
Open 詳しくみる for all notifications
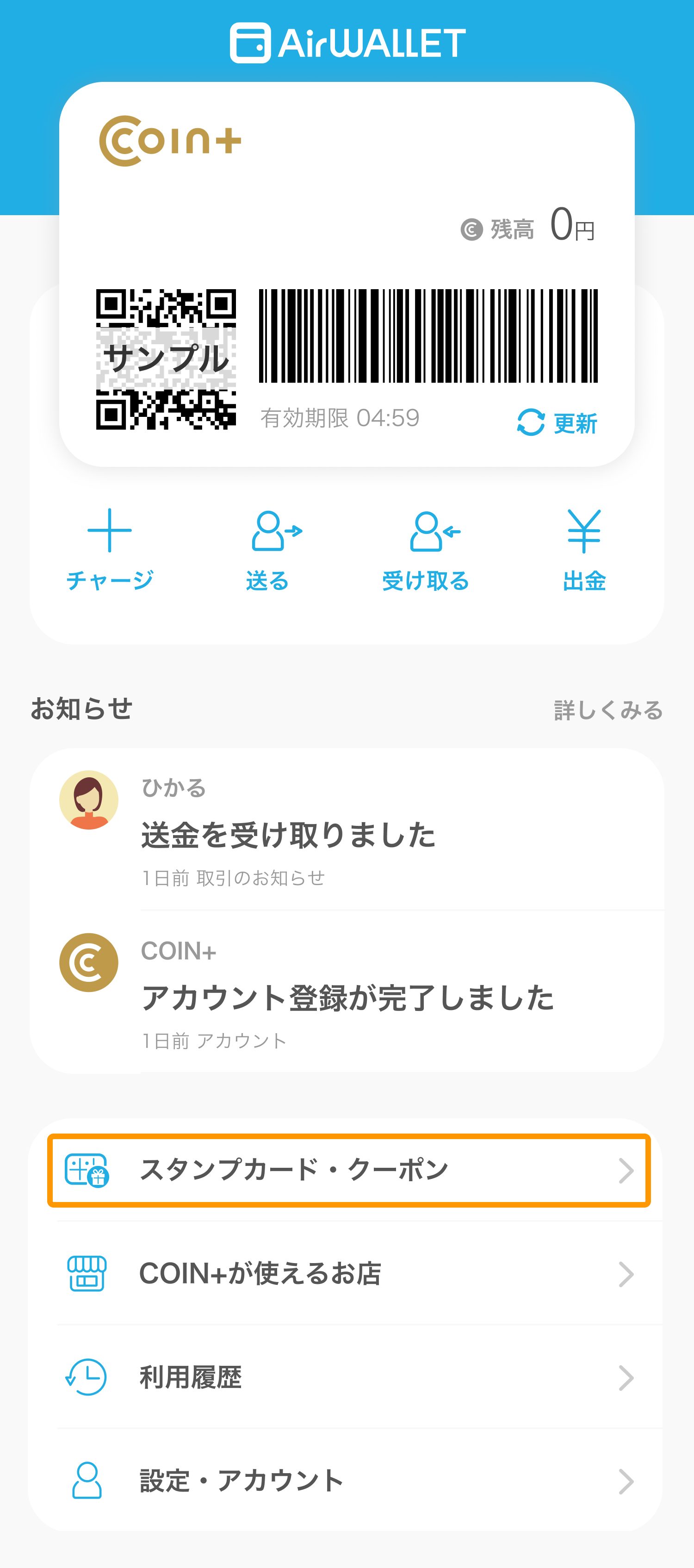coord(608,710)
